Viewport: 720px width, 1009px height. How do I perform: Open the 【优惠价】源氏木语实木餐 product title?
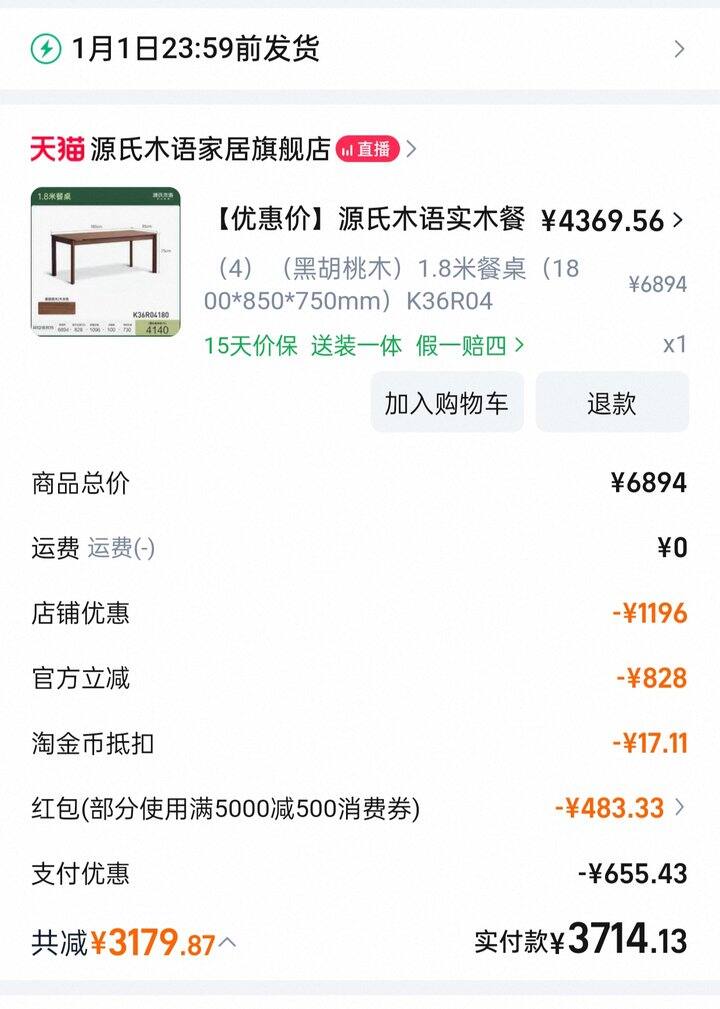370,219
